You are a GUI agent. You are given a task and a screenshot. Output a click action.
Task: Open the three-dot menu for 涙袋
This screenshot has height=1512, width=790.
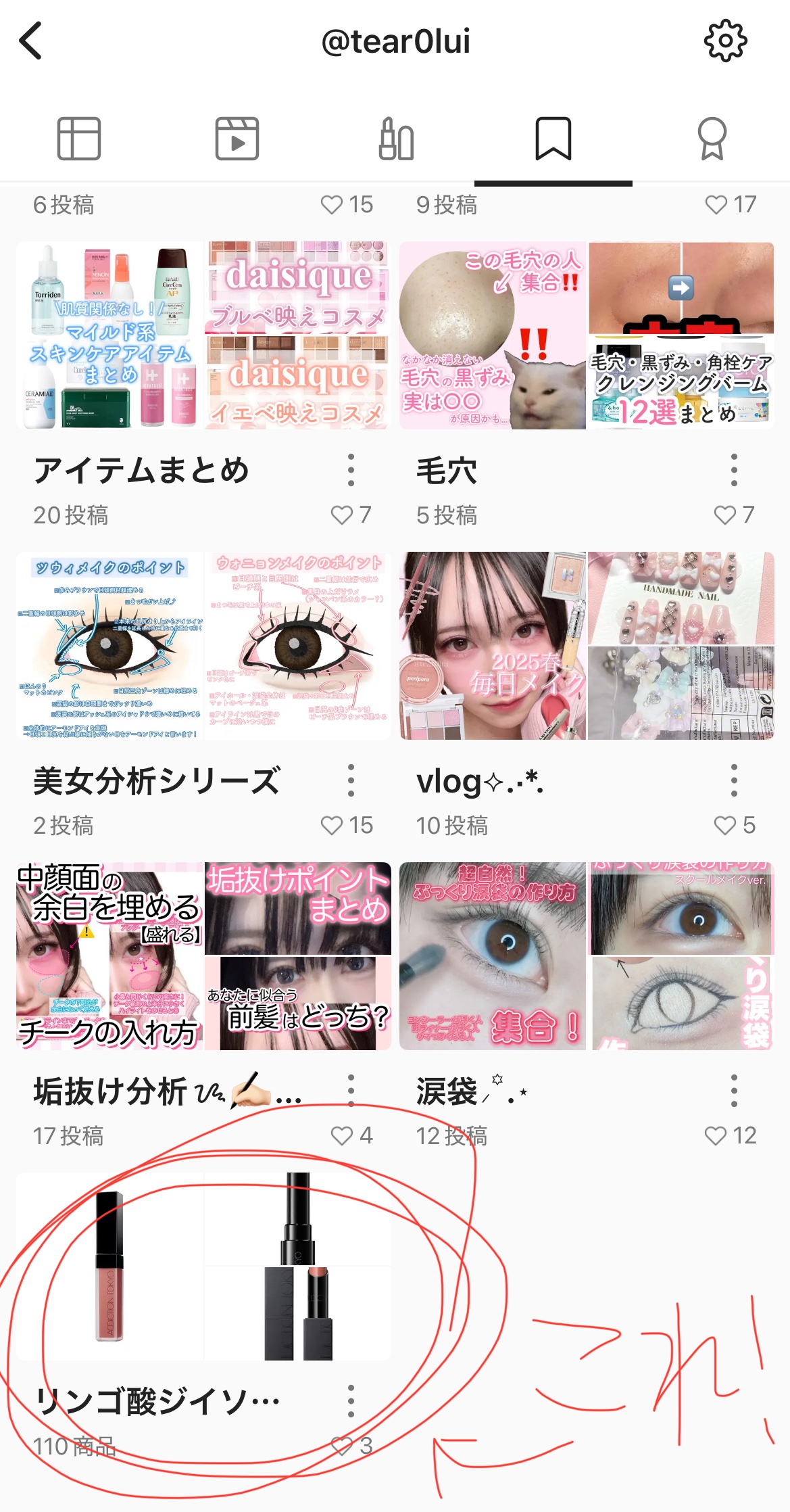(734, 1090)
